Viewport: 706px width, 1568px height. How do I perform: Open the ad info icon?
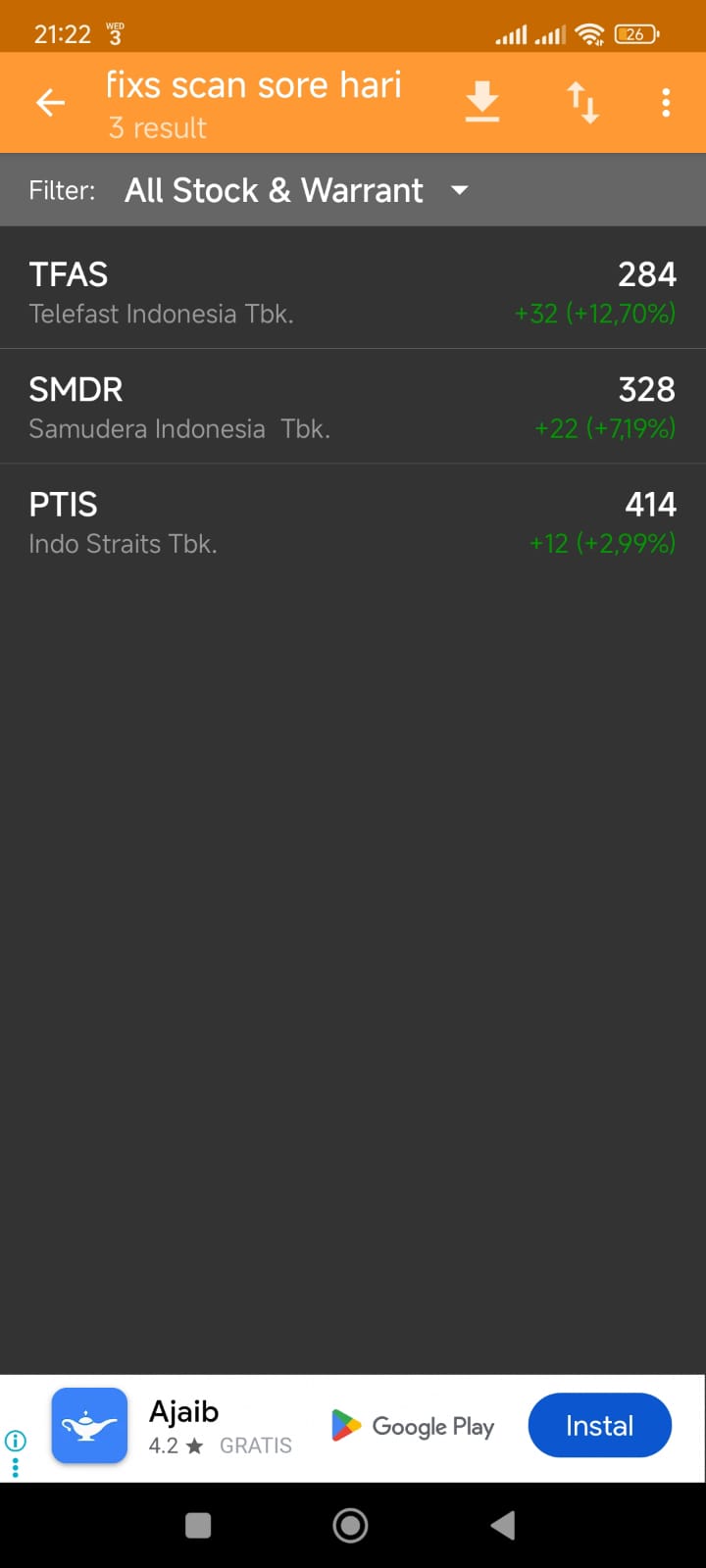click(x=16, y=1441)
